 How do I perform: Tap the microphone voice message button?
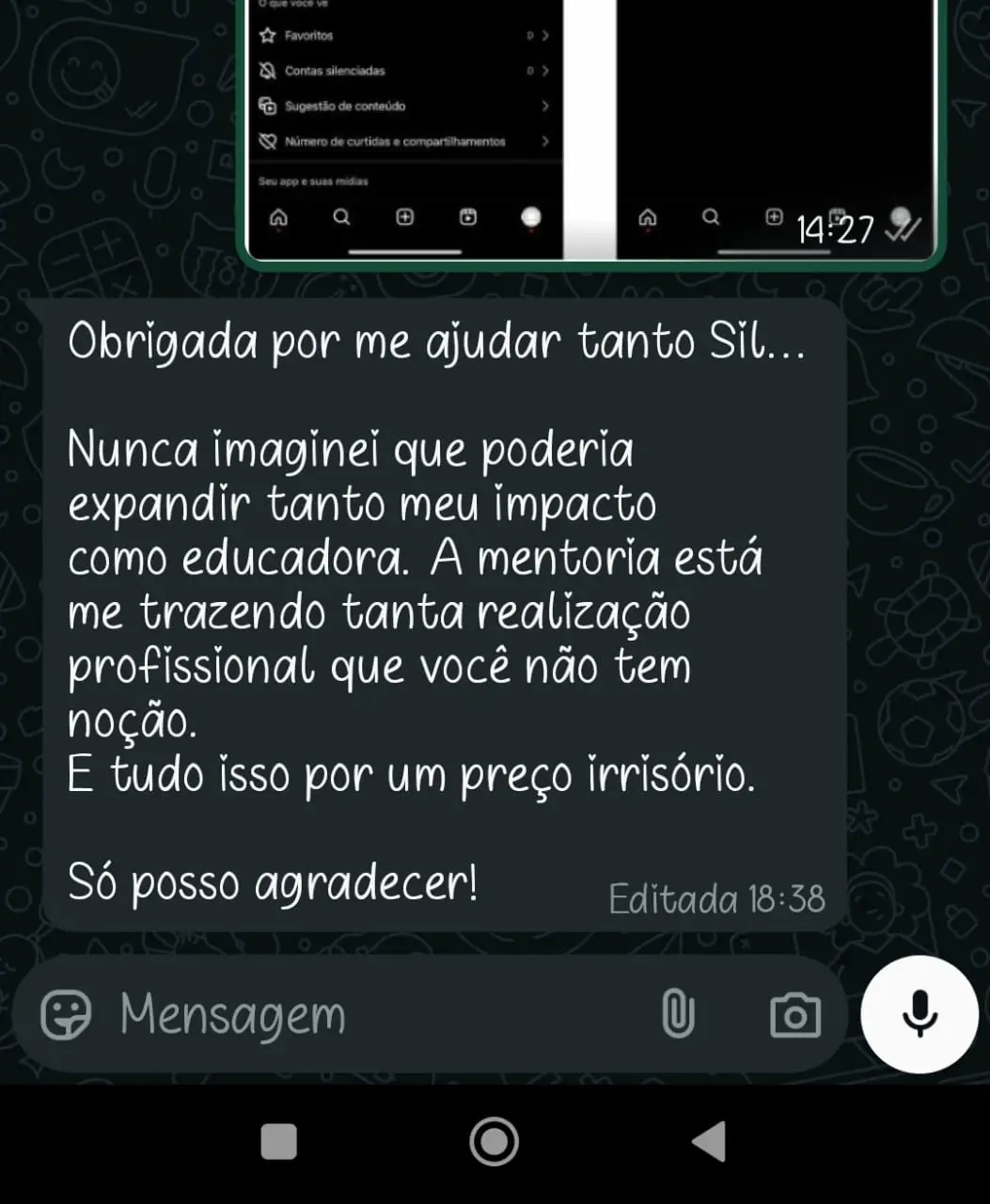tap(919, 1014)
